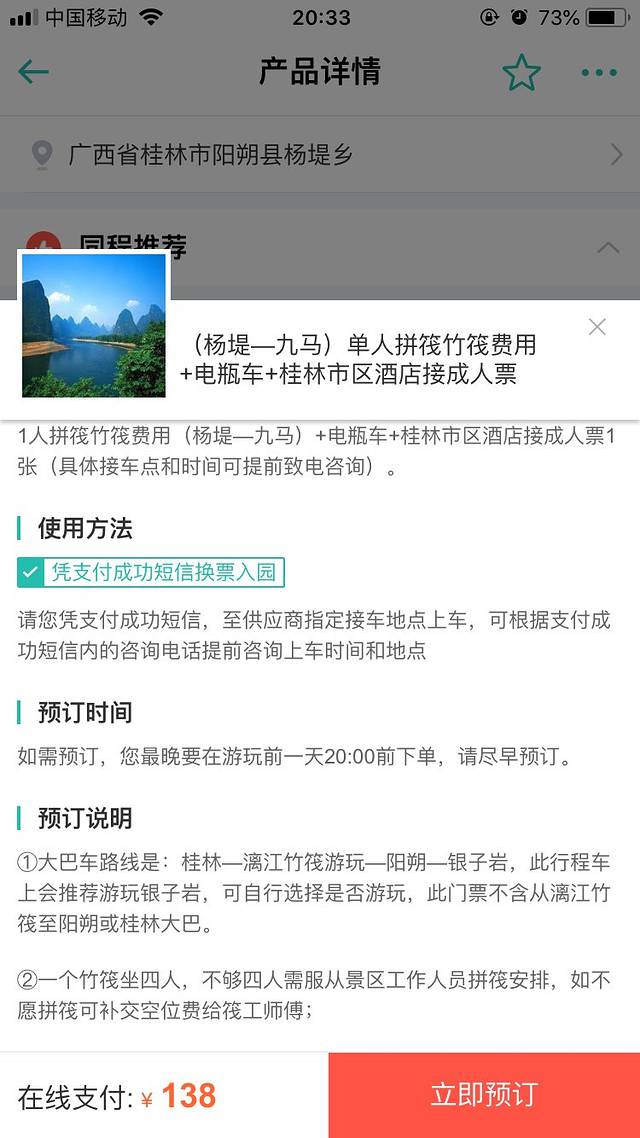This screenshot has height=1138, width=640.
Task: Favorite this product with the star icon
Action: tap(521, 72)
